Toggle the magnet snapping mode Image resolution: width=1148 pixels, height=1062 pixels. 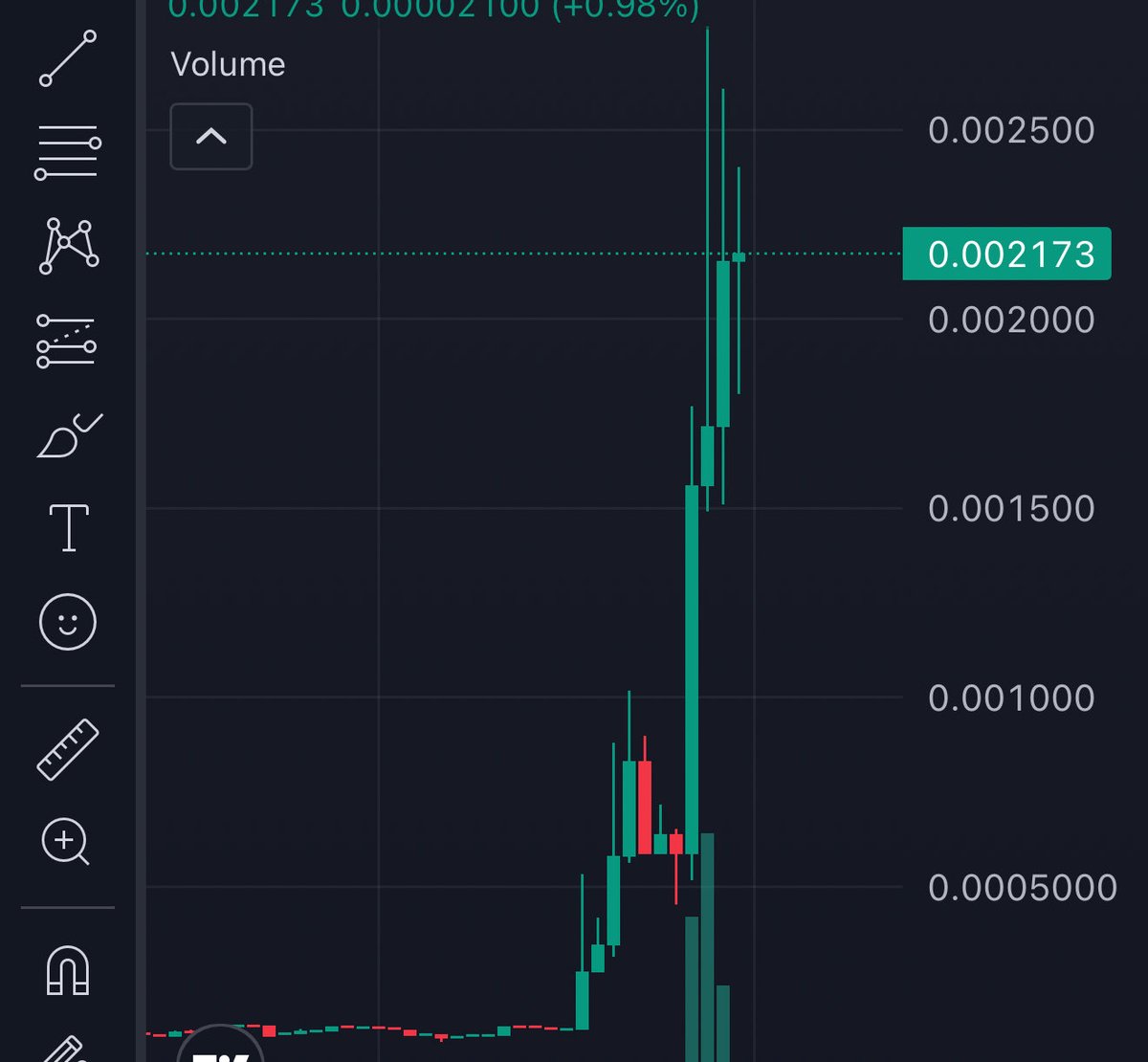point(68,969)
